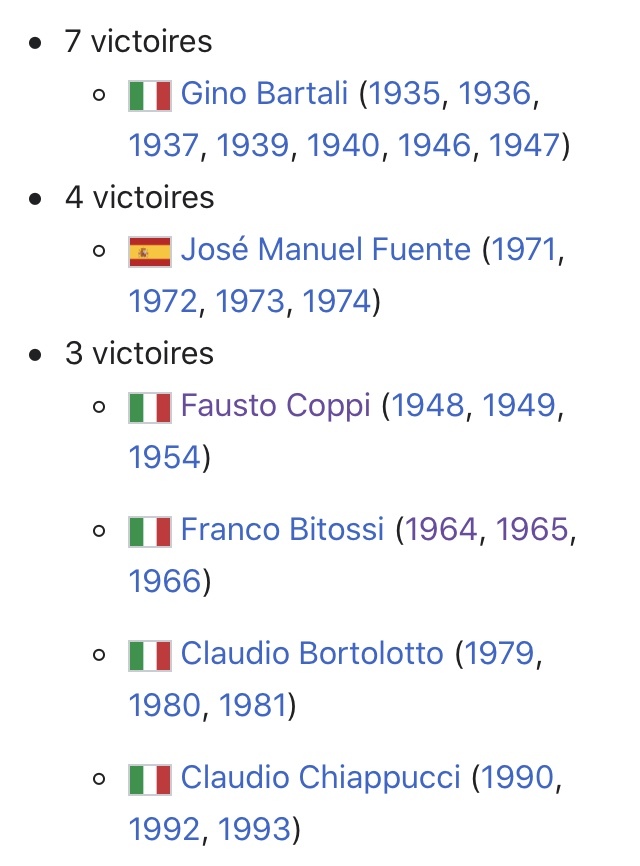The width and height of the screenshot is (640, 866).
Task: Open the 1974 edition link
Action: click(337, 301)
